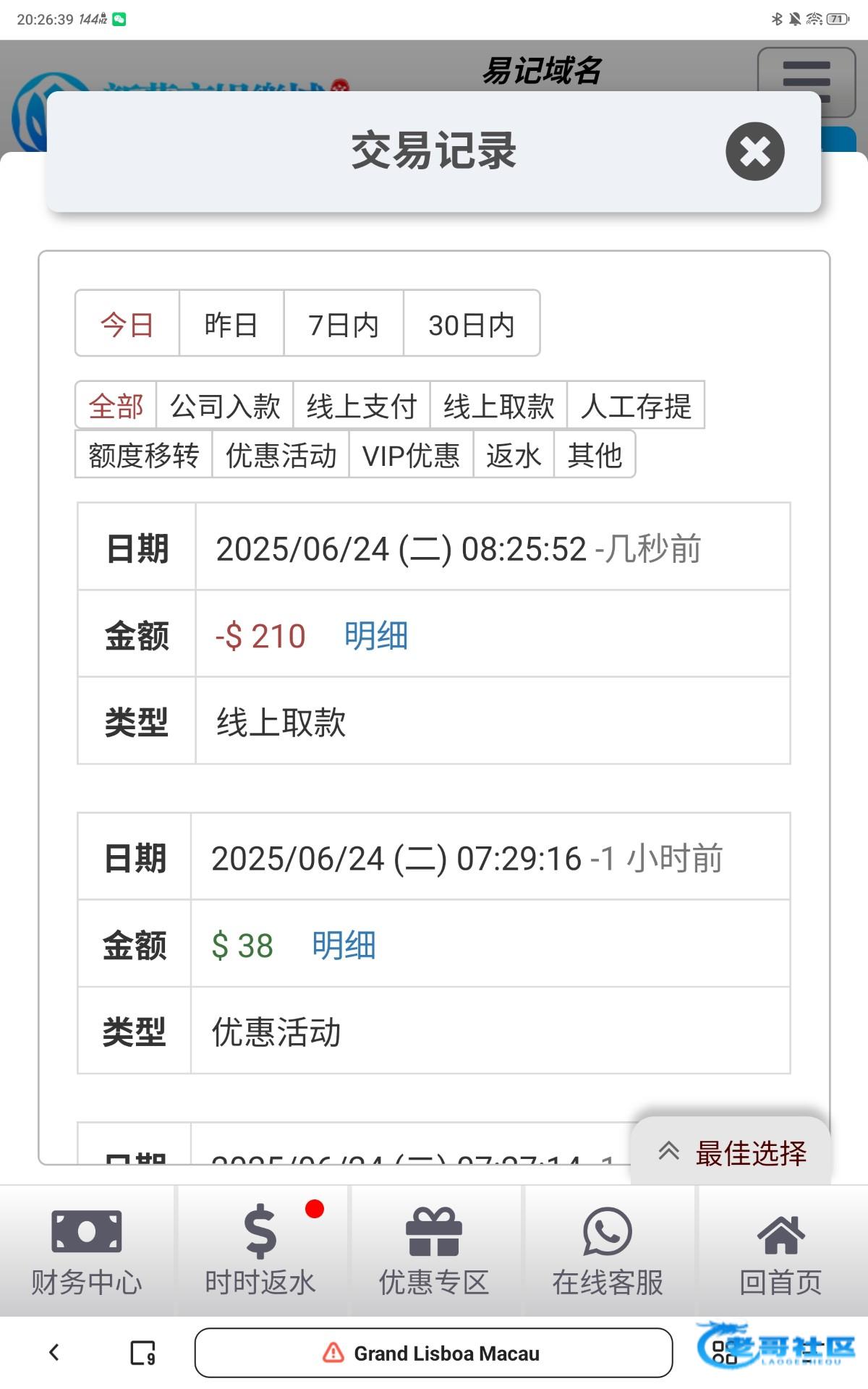The width and height of the screenshot is (868, 1389).
Task: Filter by 线上支付
Action: [x=362, y=405]
